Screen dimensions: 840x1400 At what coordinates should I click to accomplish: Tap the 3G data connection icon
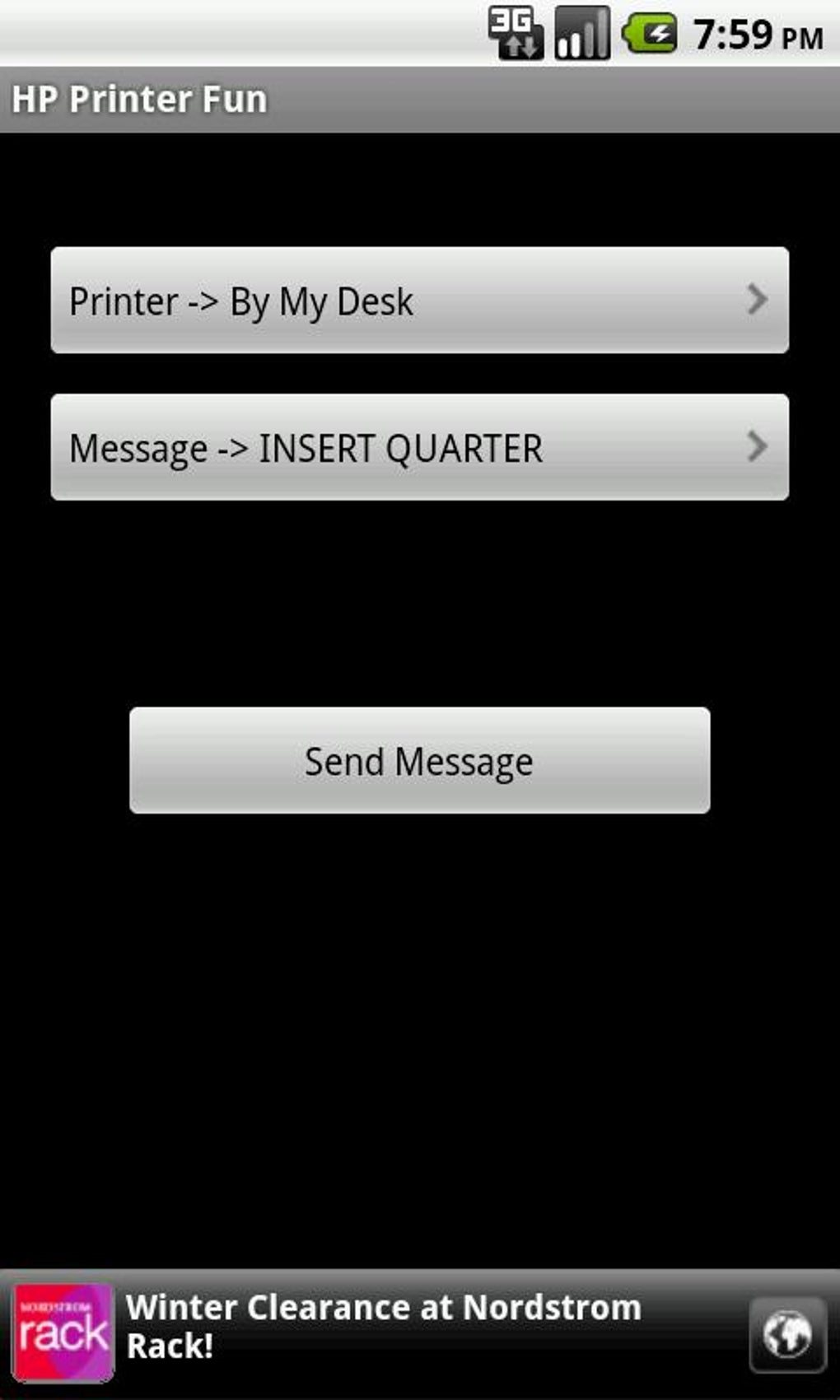click(515, 31)
